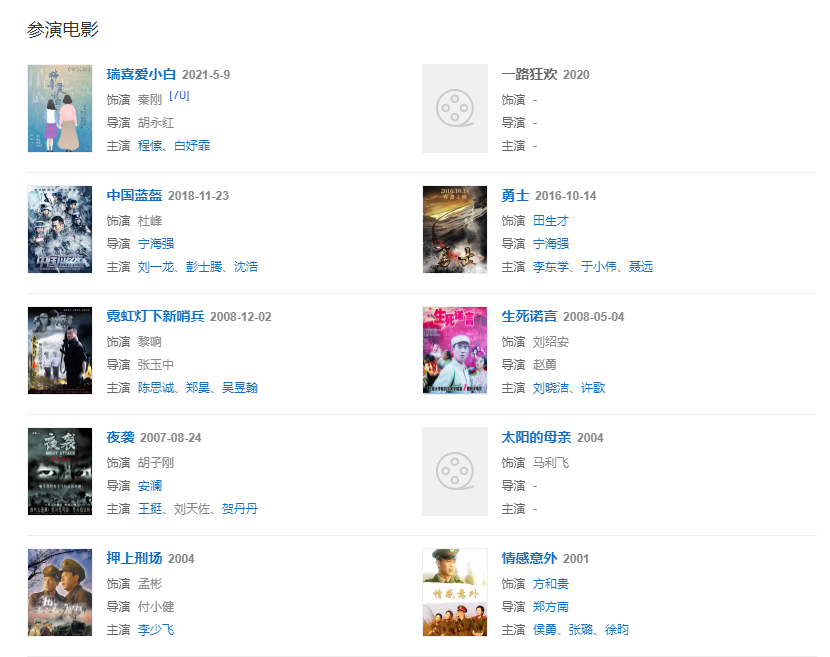View director 宁海强 under 中国蓝盔
Screen dimensions: 830x657
[156, 244]
